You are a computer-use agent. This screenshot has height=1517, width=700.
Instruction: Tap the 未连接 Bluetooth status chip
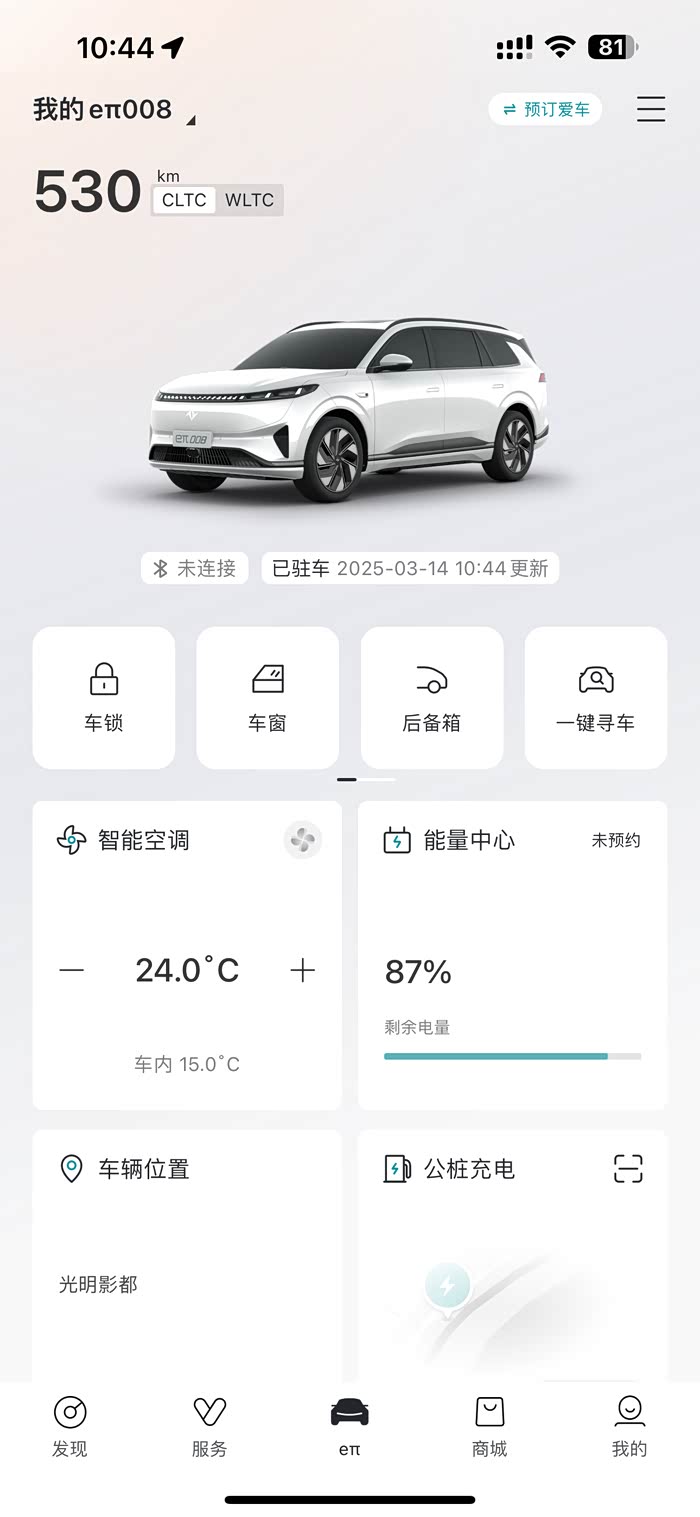coord(195,568)
